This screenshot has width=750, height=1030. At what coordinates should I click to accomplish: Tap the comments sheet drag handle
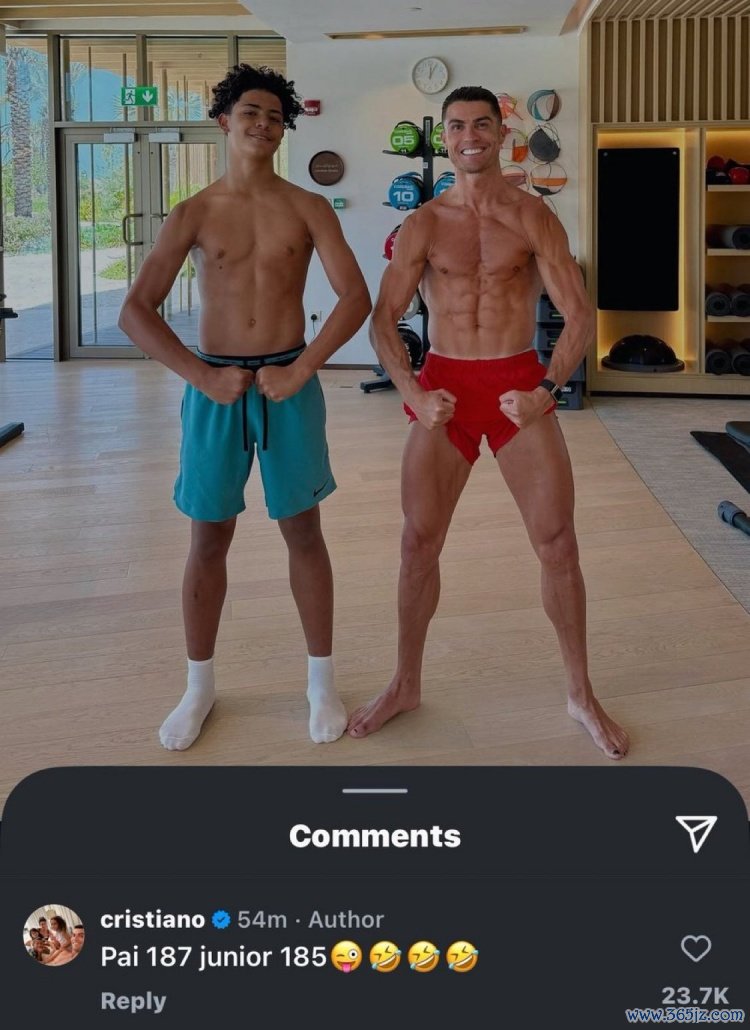tap(374, 790)
